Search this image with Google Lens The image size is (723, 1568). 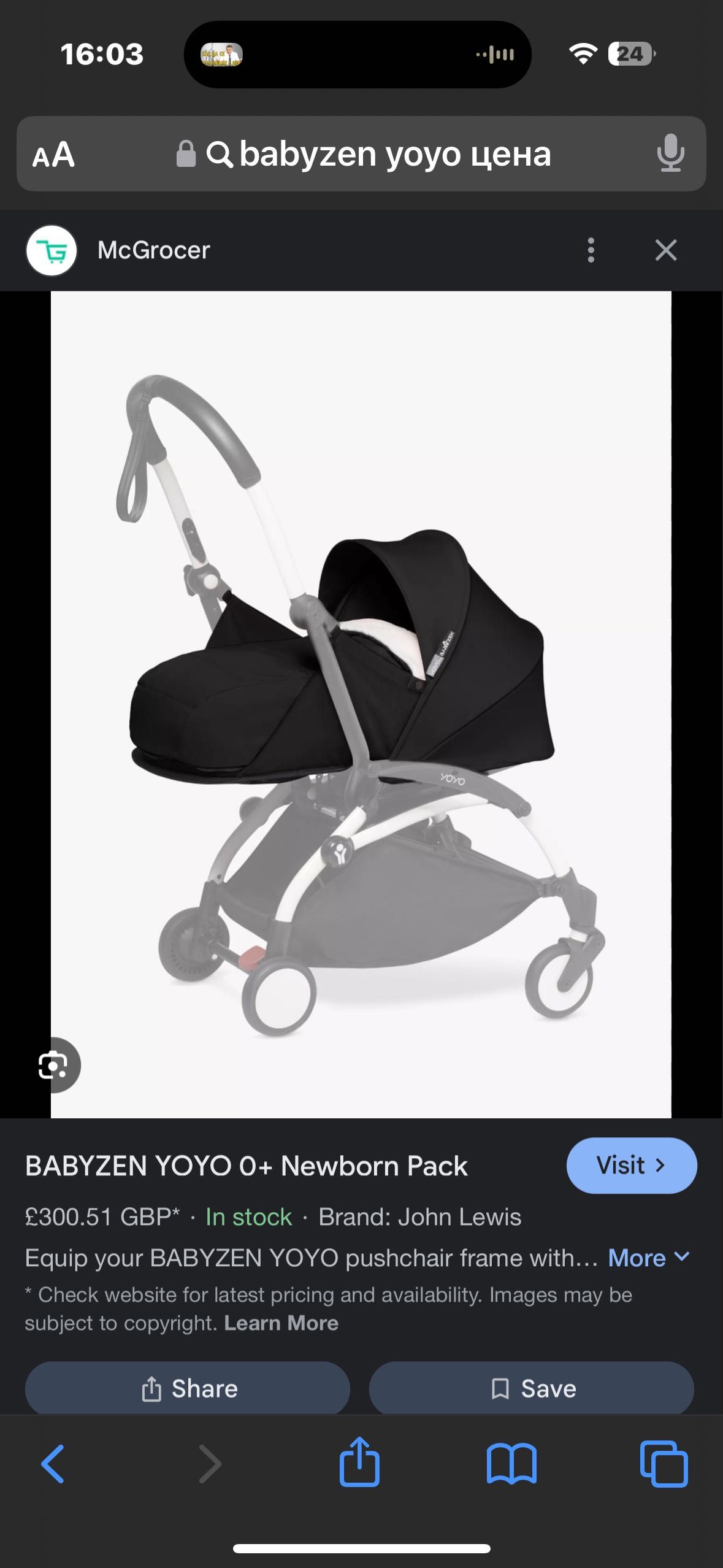(54, 1066)
